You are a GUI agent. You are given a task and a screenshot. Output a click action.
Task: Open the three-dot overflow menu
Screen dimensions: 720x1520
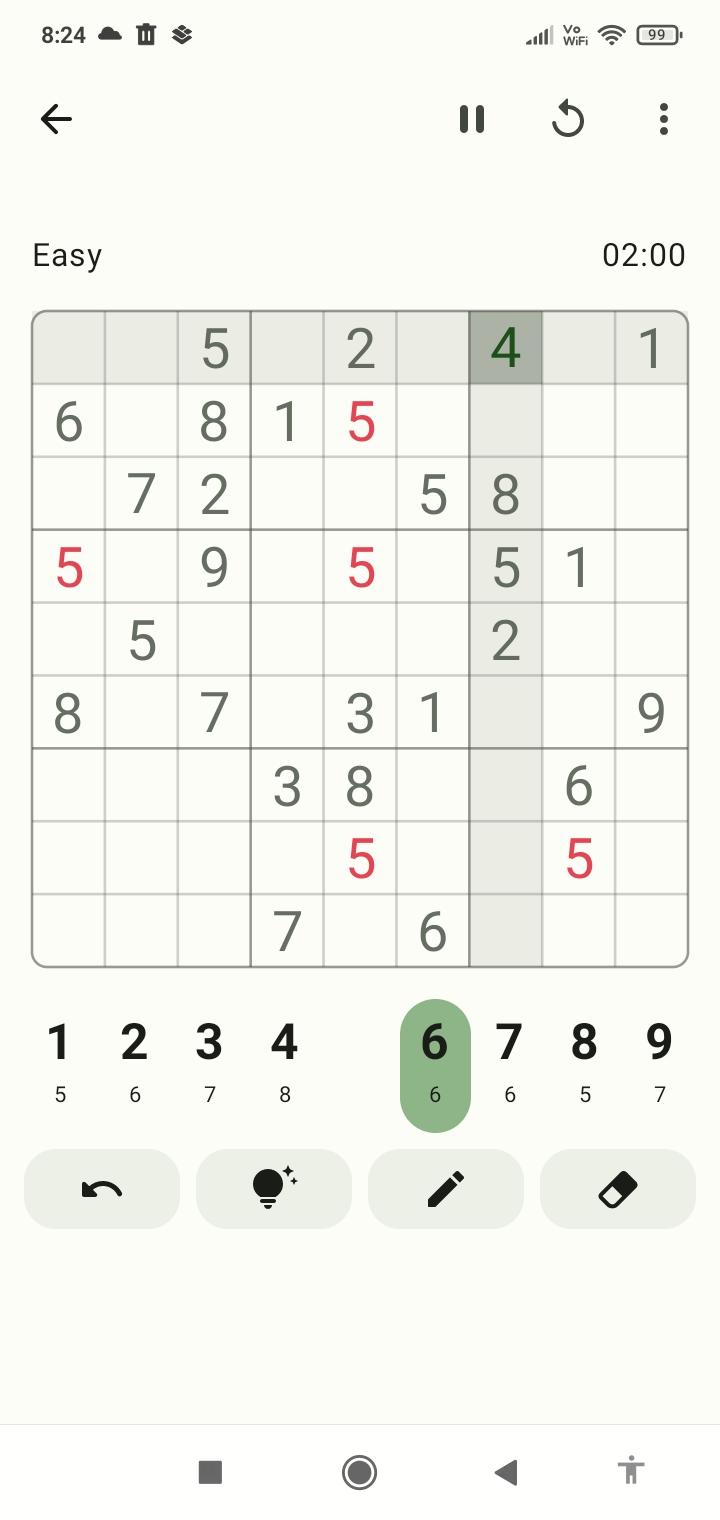click(663, 119)
